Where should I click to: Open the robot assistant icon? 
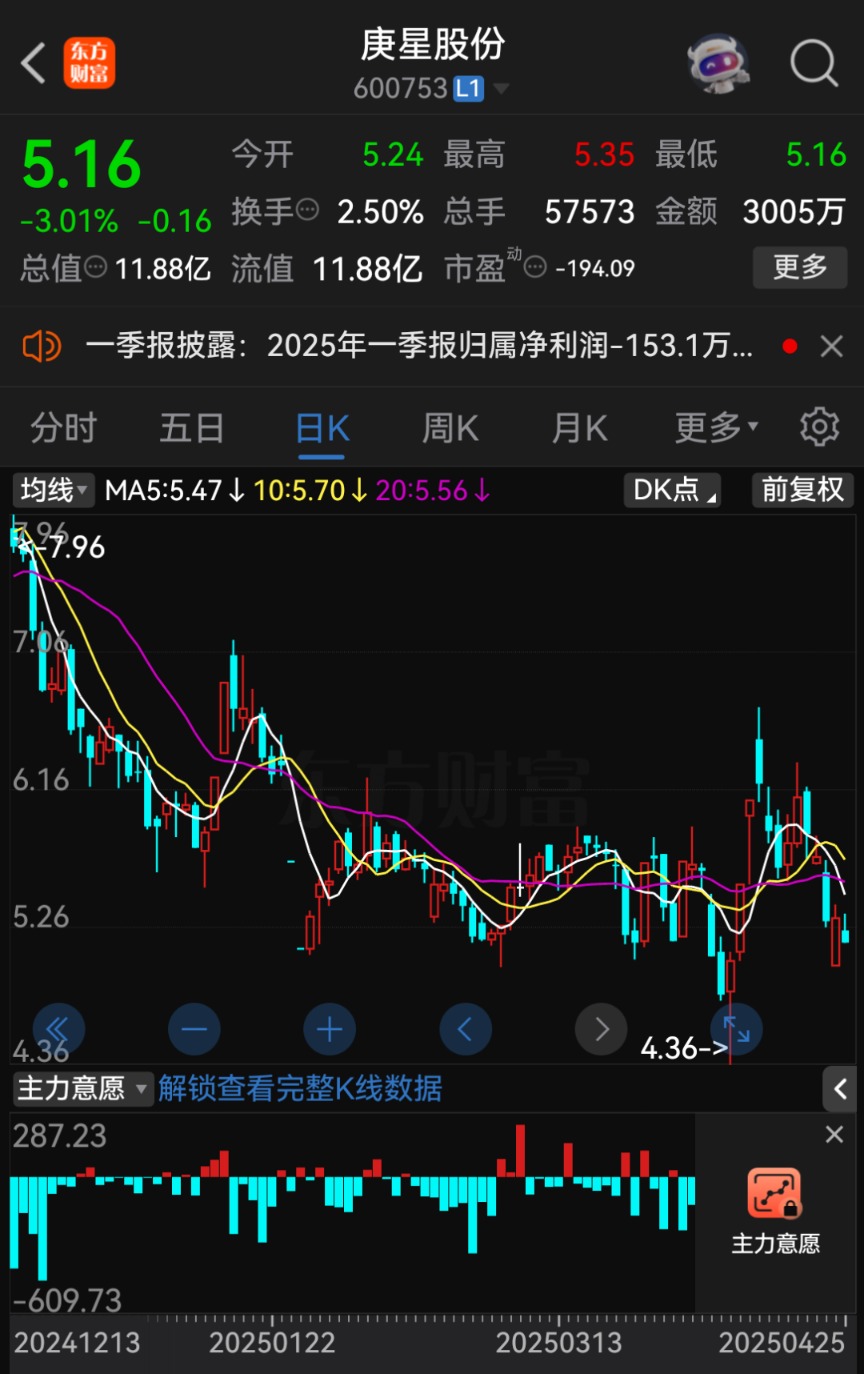[718, 64]
